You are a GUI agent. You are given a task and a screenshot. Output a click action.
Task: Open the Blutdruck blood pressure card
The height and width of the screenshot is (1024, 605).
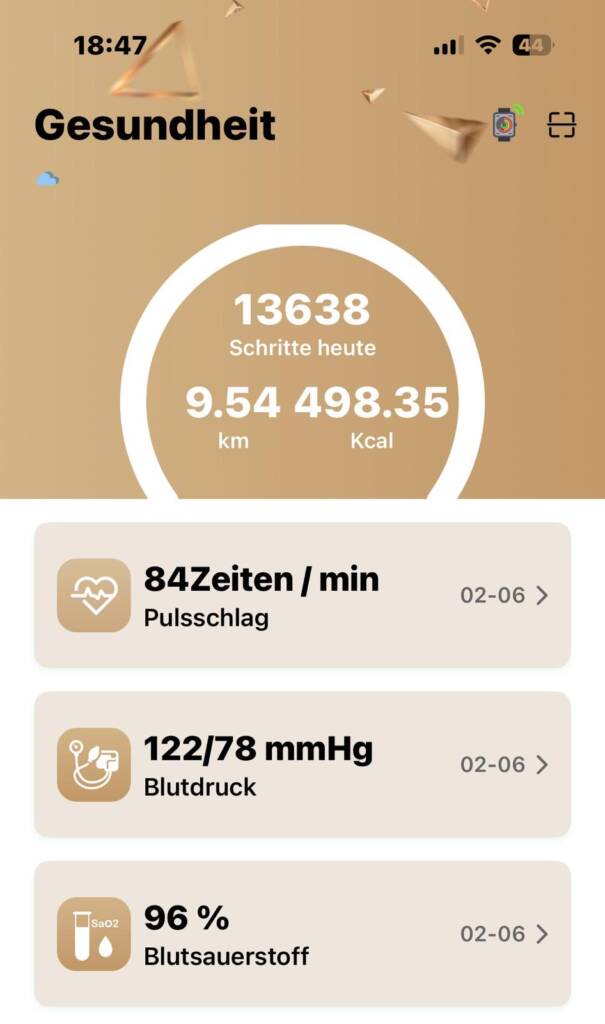[x=302, y=764]
